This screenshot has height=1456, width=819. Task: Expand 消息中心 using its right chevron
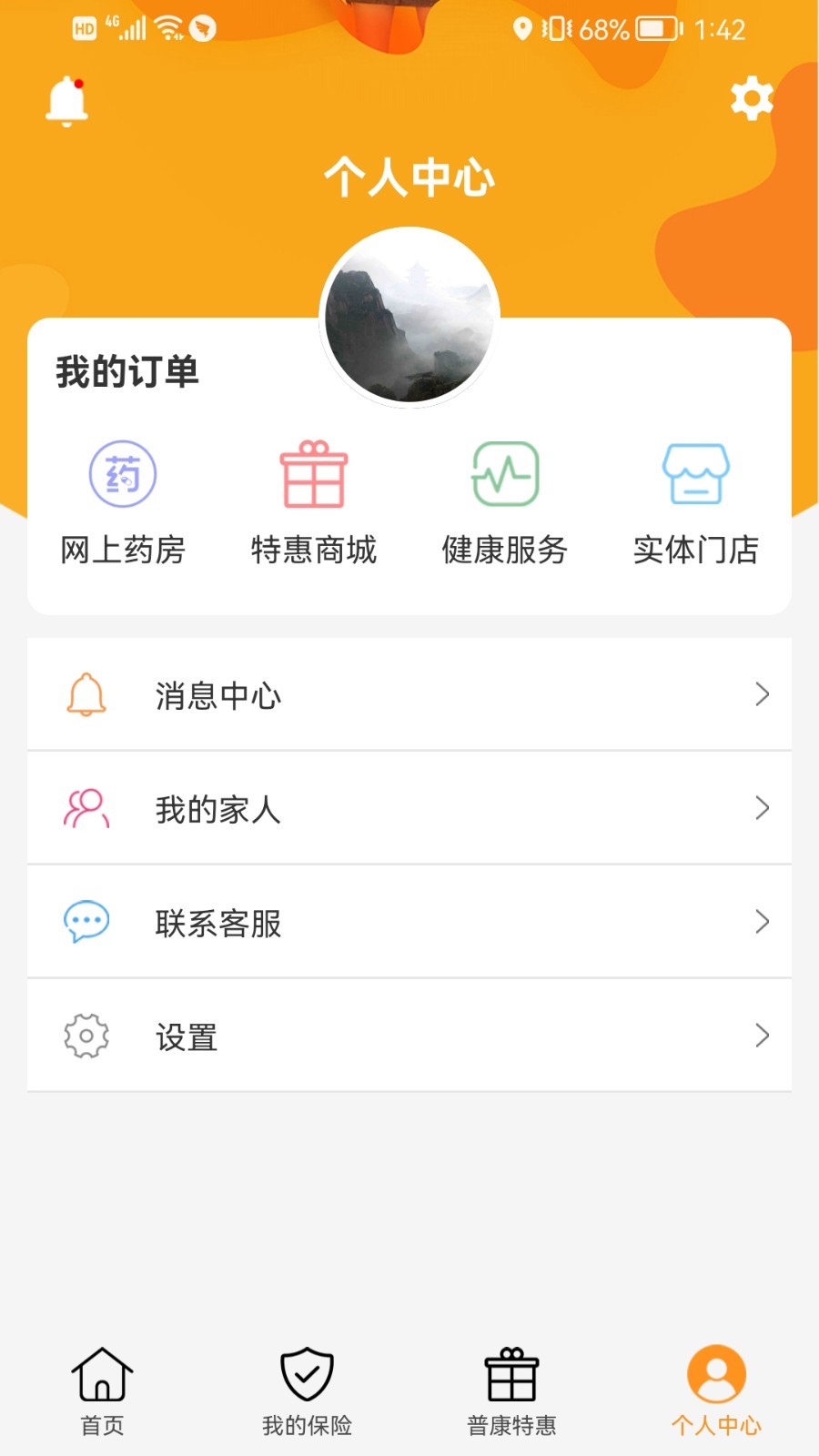point(763,694)
